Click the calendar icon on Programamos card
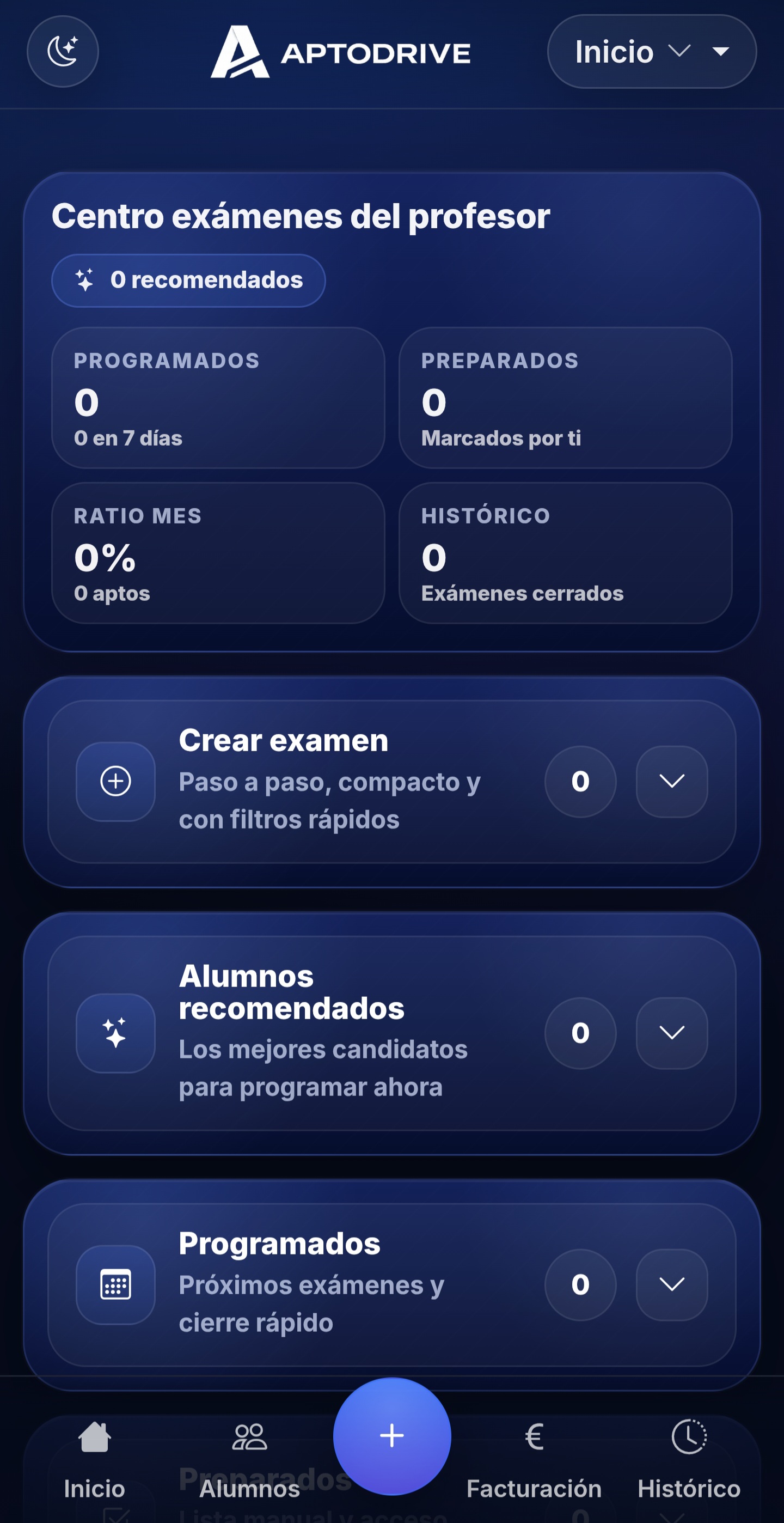The height and width of the screenshot is (1523, 784). coord(116,1284)
